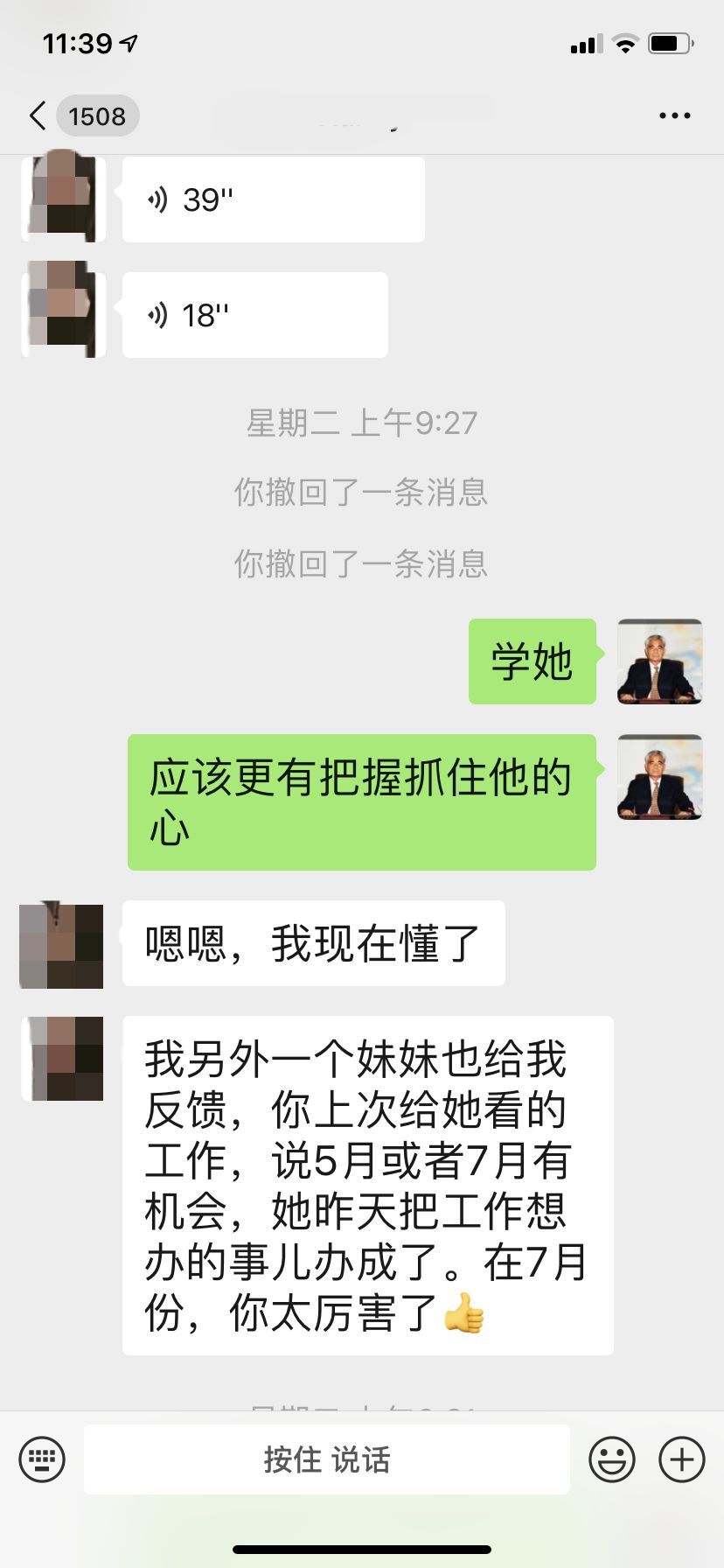Open the chat info overflow menu
The width and height of the screenshot is (724, 1568).
click(674, 115)
